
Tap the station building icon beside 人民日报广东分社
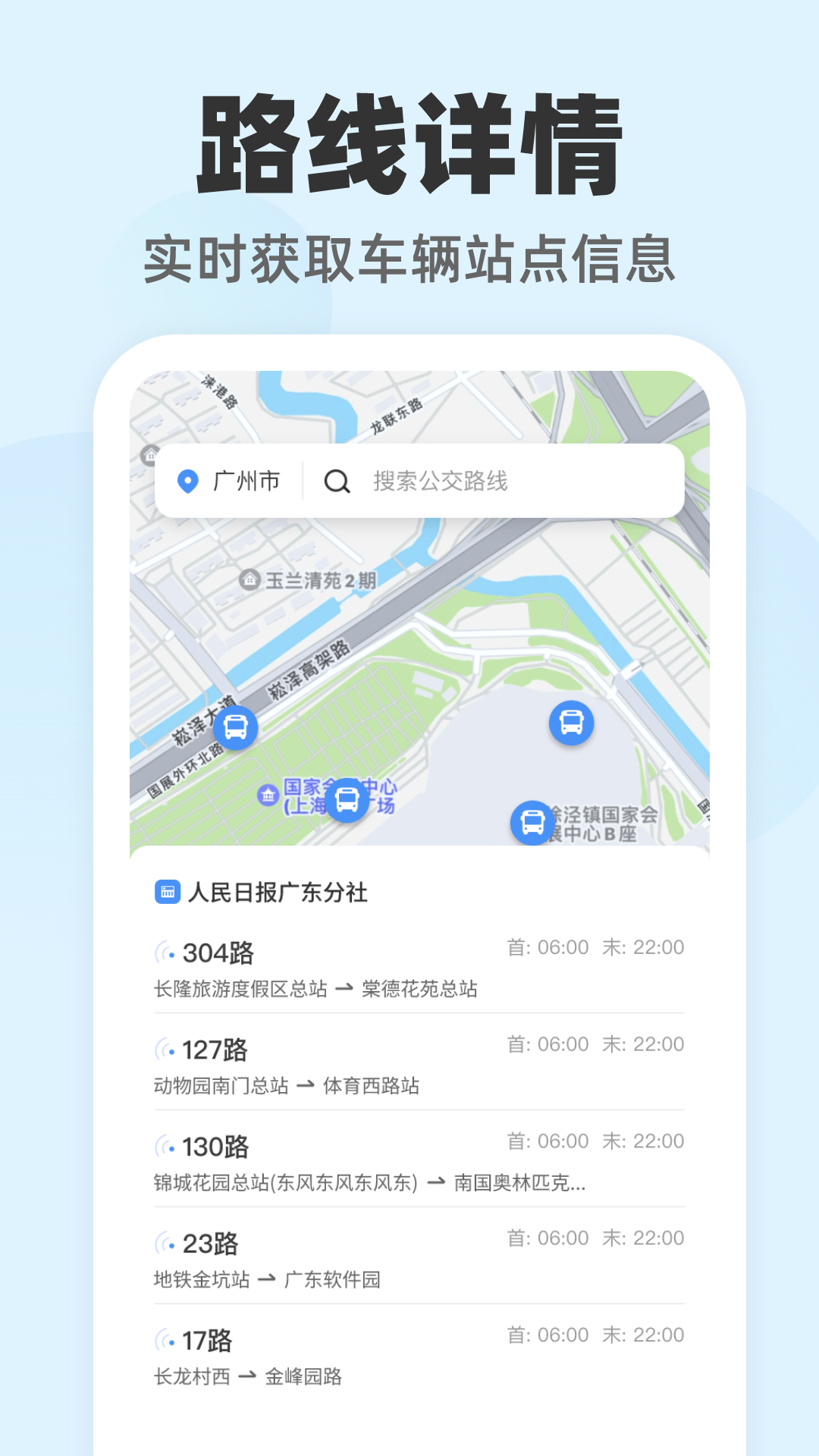pos(167,893)
